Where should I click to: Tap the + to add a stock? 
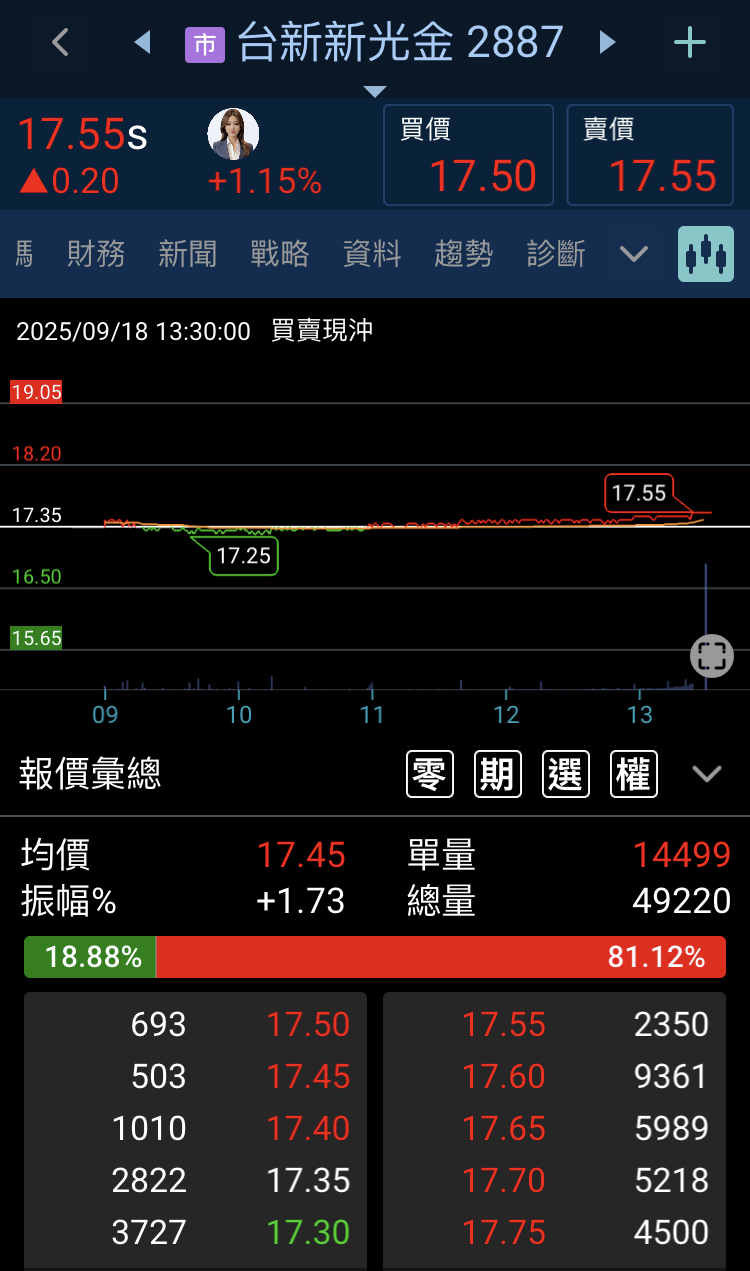tap(689, 42)
